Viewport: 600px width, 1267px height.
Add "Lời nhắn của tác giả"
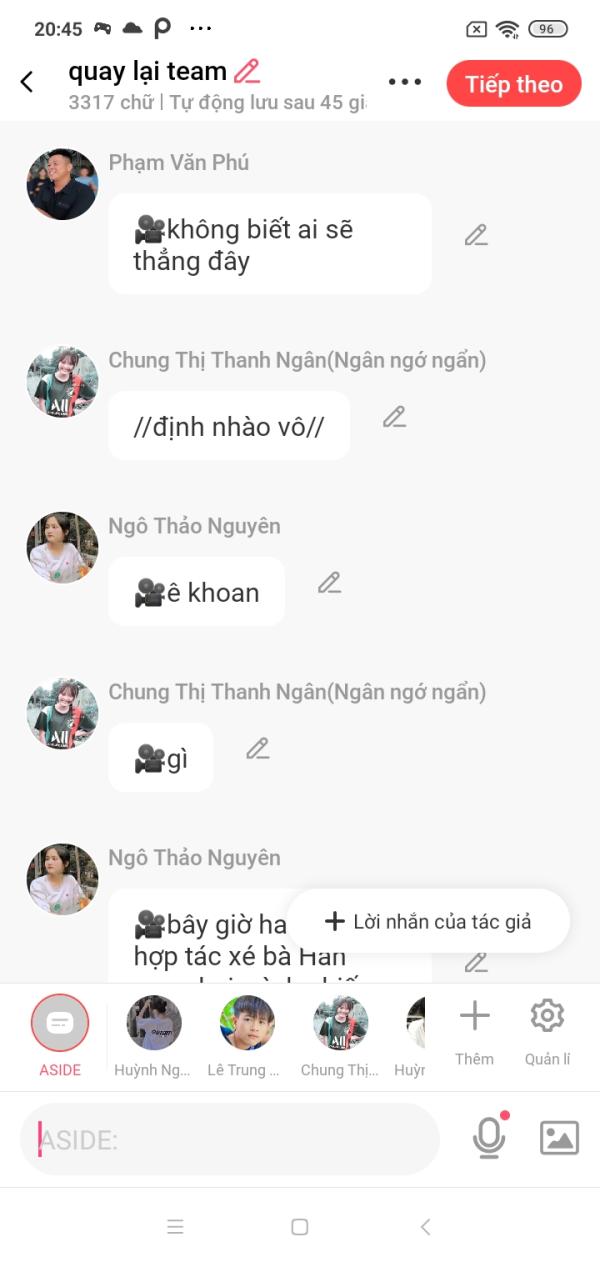[x=428, y=921]
